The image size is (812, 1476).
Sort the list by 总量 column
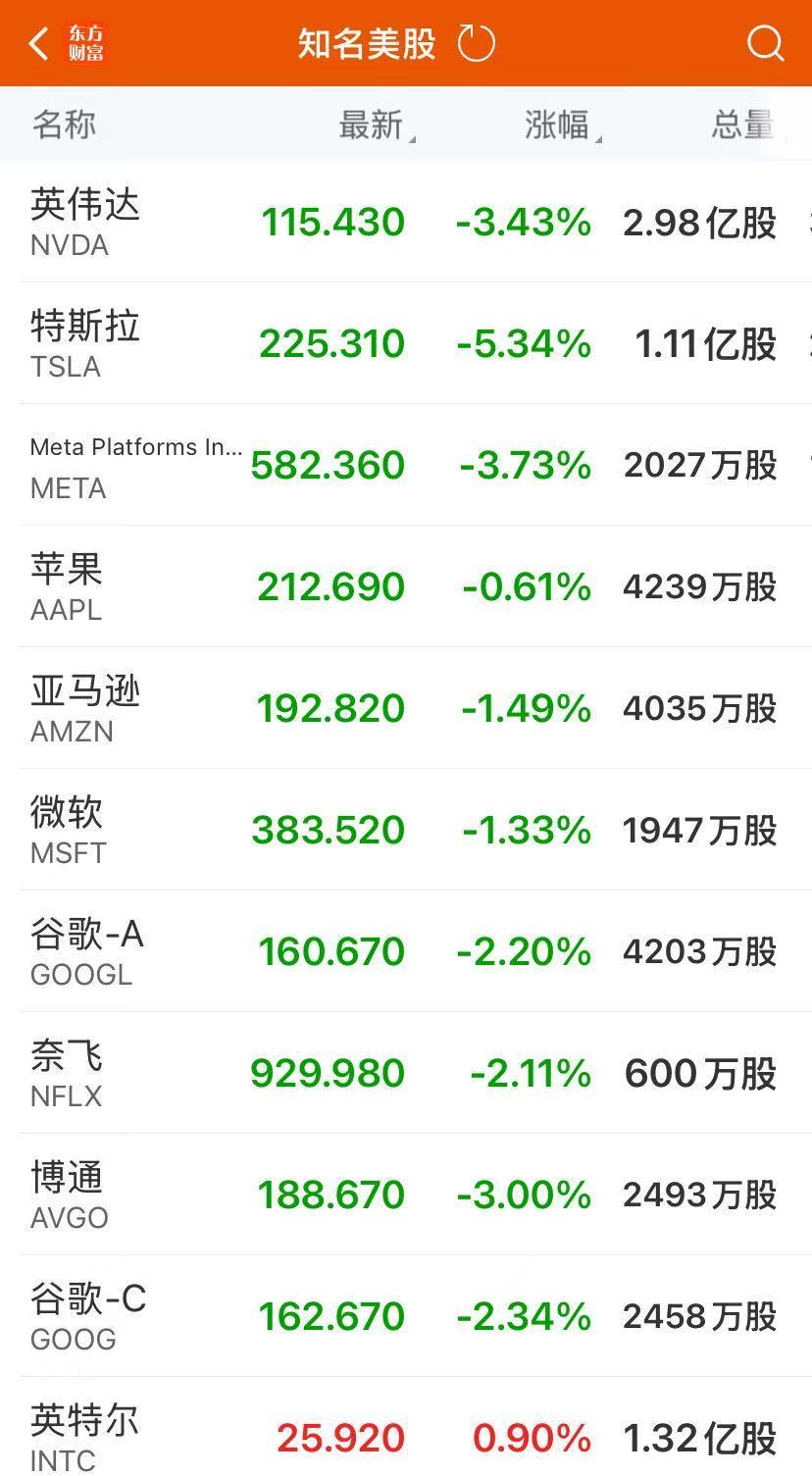coord(743,125)
